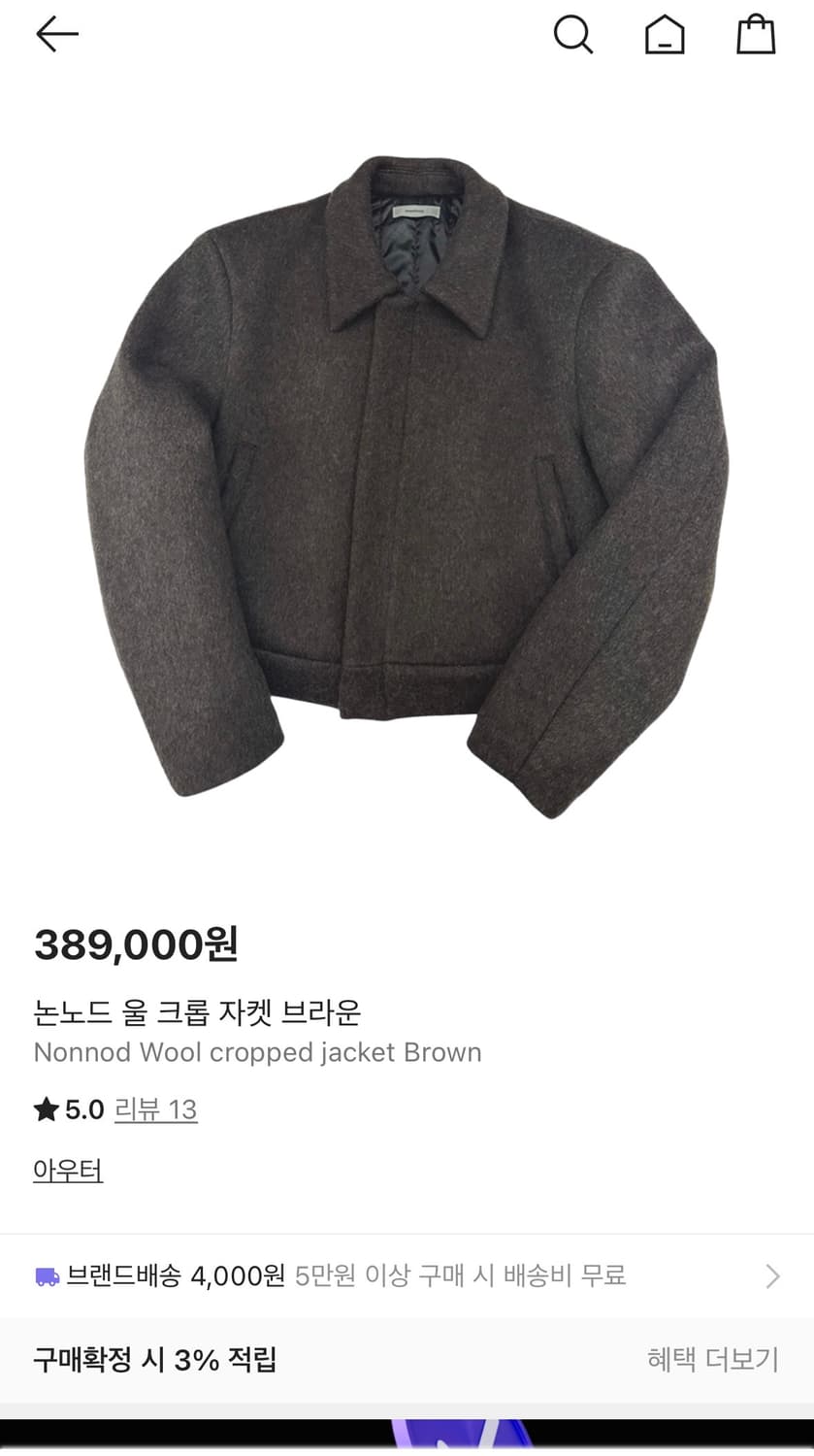Open search using the magnifier icon

click(573, 34)
